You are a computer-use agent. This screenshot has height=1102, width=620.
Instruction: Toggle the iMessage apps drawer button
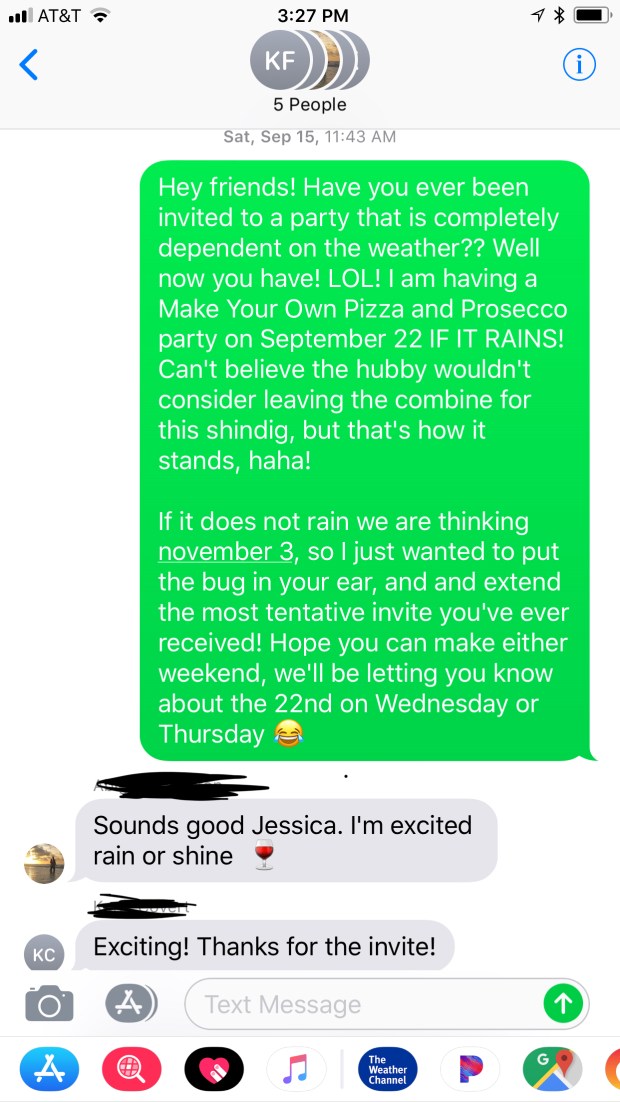[x=131, y=1003]
